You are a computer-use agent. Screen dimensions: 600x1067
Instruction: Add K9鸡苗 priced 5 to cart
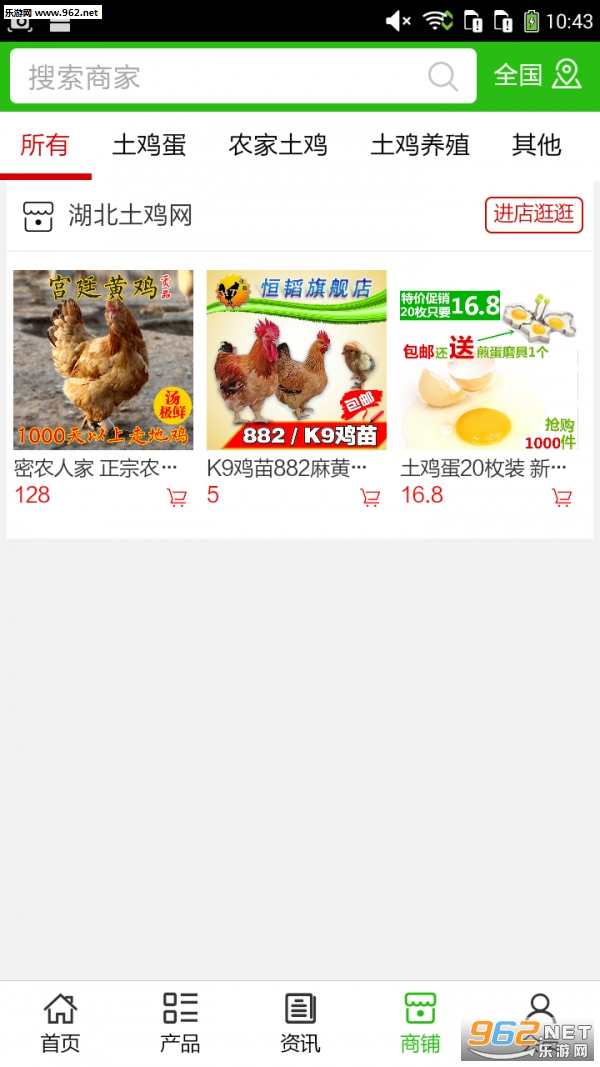370,497
